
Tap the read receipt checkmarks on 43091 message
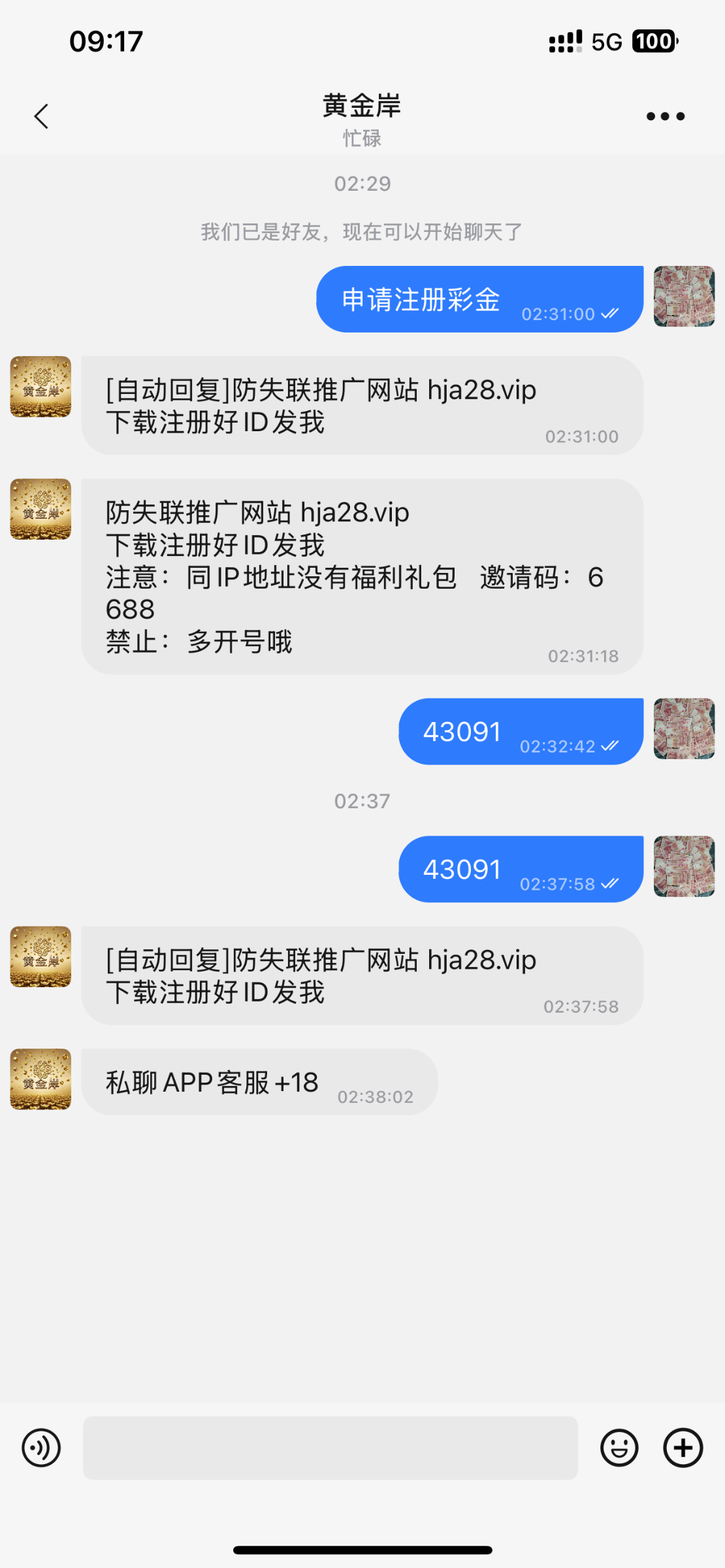coord(610,747)
